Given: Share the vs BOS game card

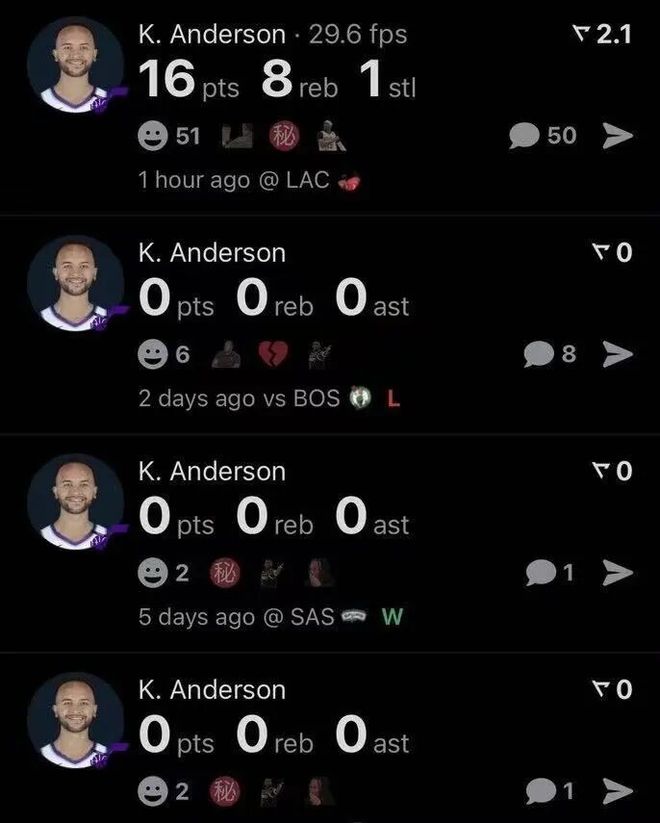Looking at the screenshot, I should tap(618, 353).
